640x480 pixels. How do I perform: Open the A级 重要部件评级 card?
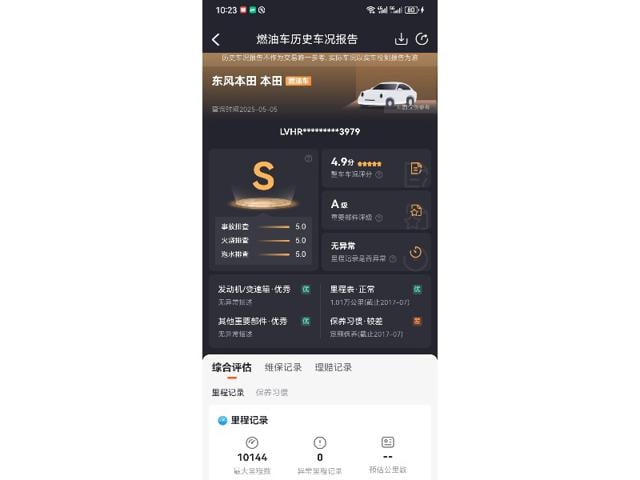tap(375, 209)
